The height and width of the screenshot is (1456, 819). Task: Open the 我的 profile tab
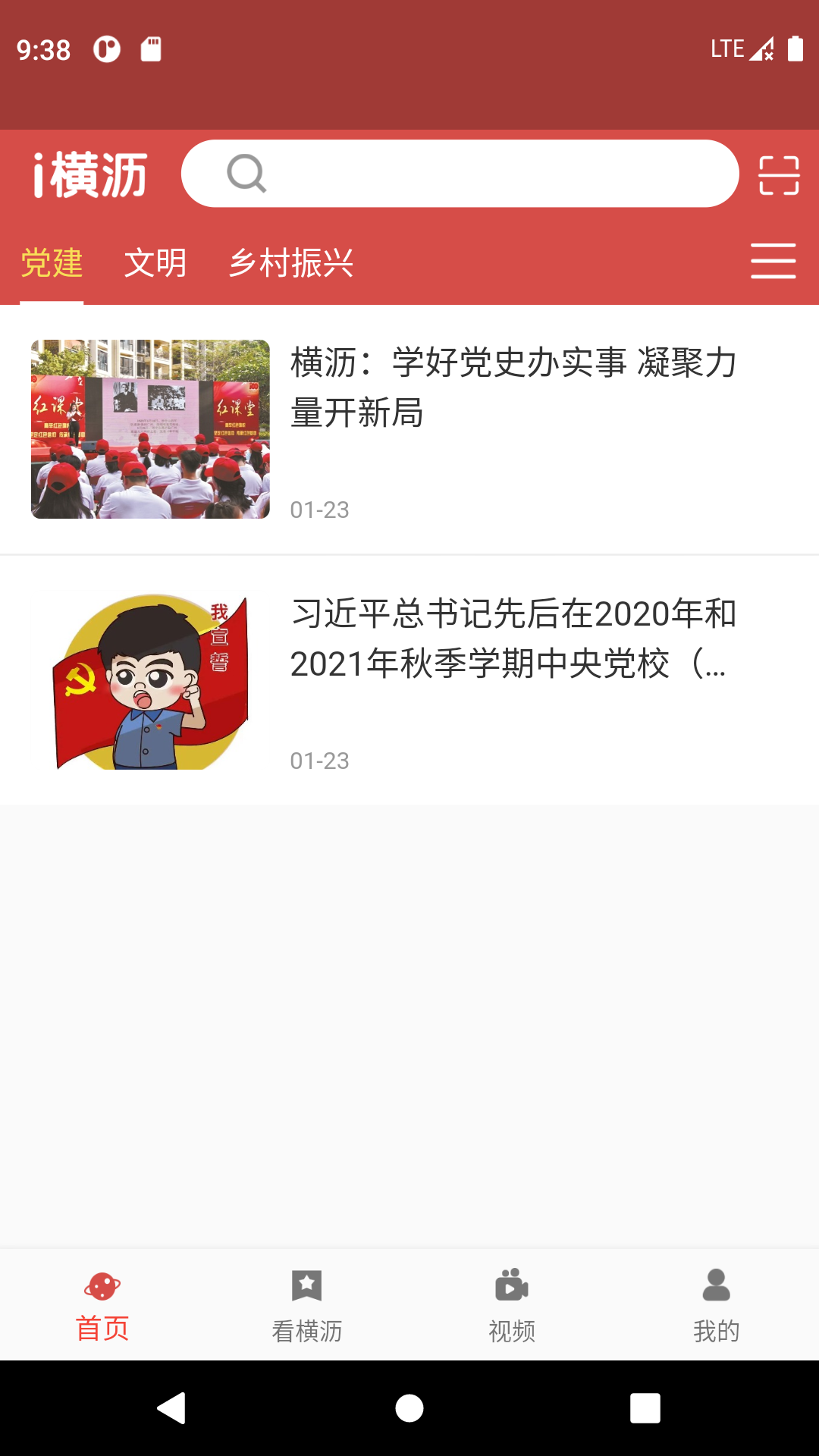(x=717, y=1306)
